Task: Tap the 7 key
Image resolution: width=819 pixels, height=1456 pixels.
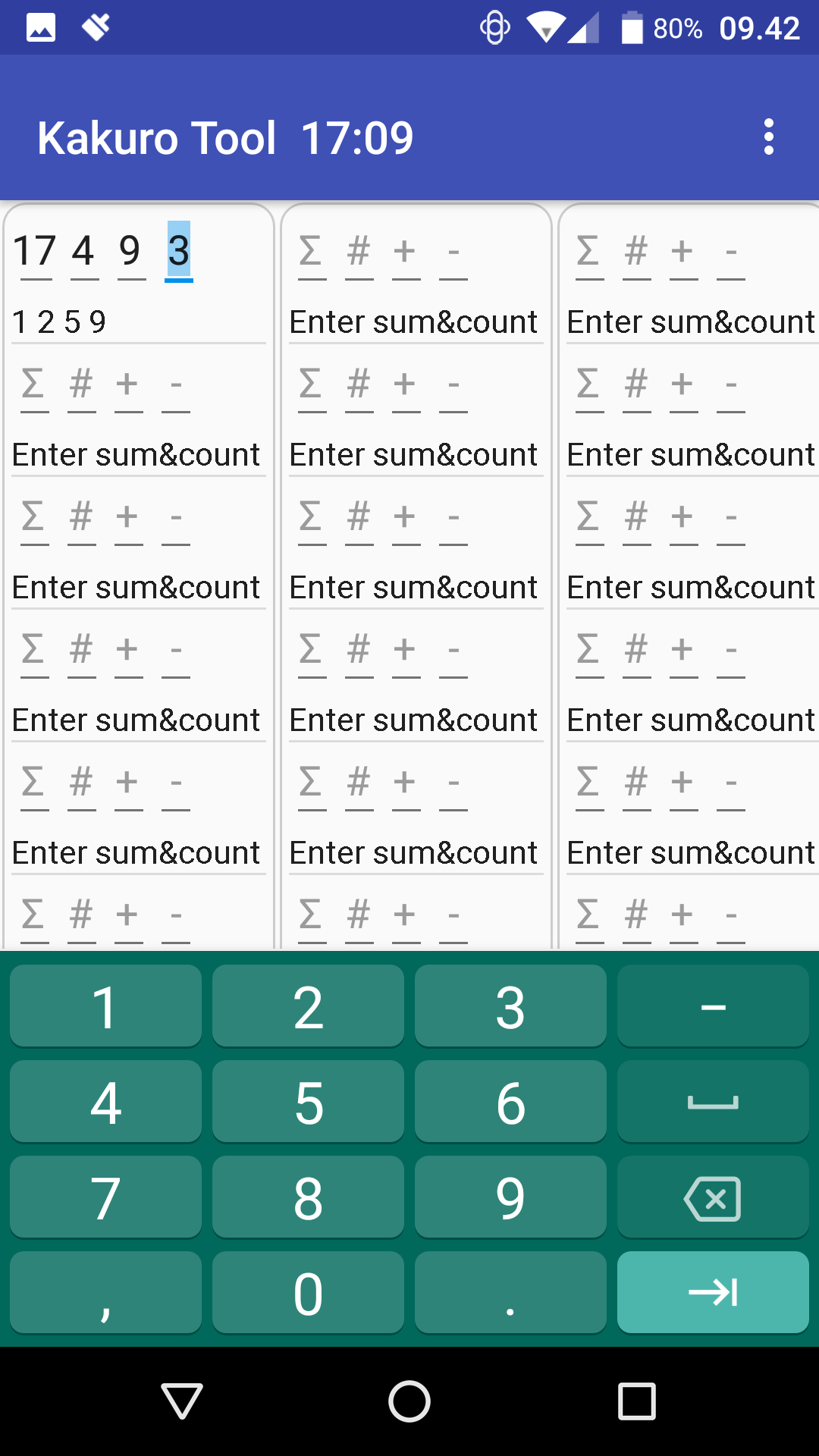Action: (105, 1197)
